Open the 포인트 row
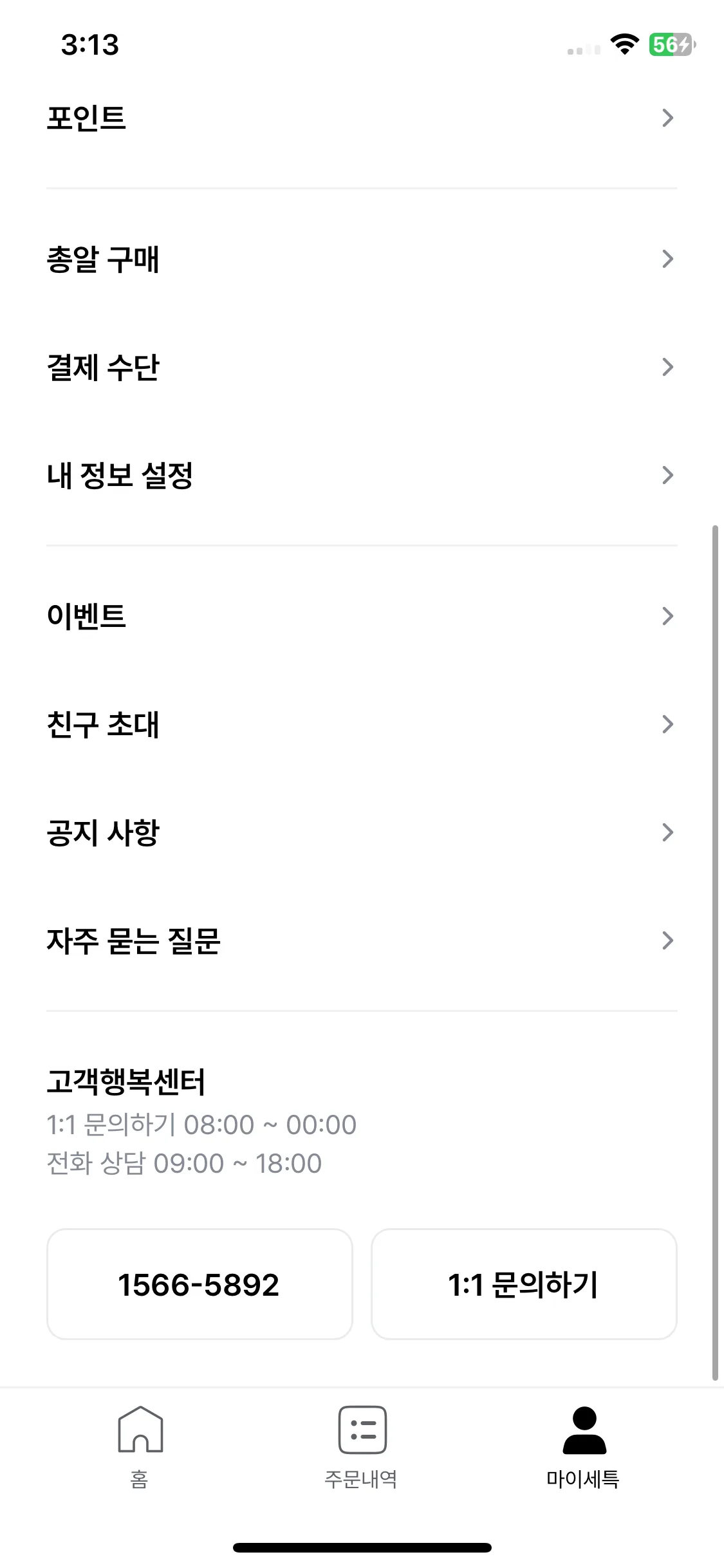724x1568 pixels. click(360, 118)
